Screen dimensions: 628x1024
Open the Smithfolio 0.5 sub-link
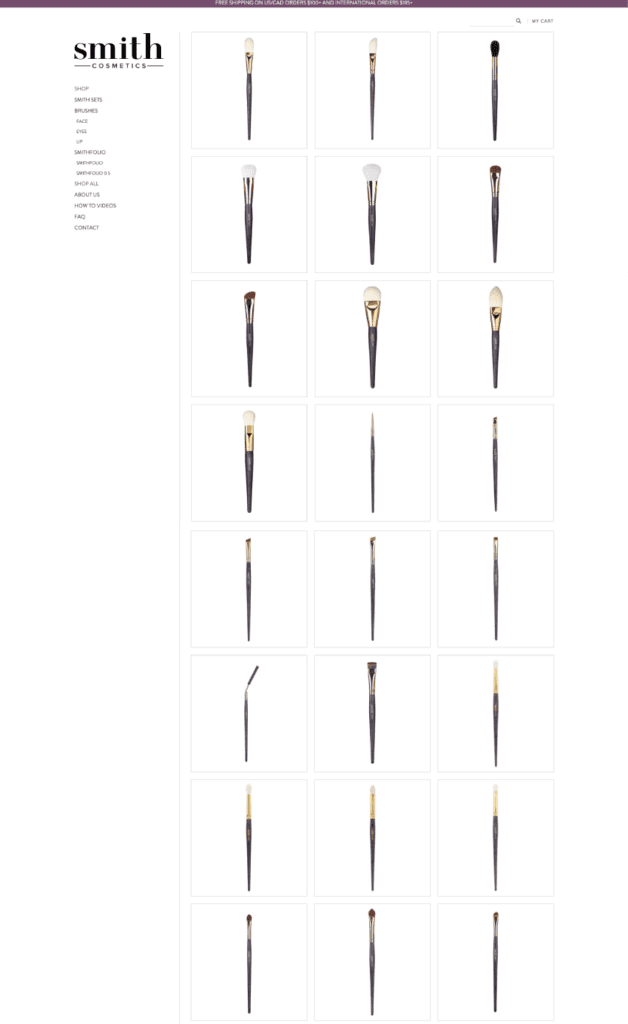click(93, 173)
